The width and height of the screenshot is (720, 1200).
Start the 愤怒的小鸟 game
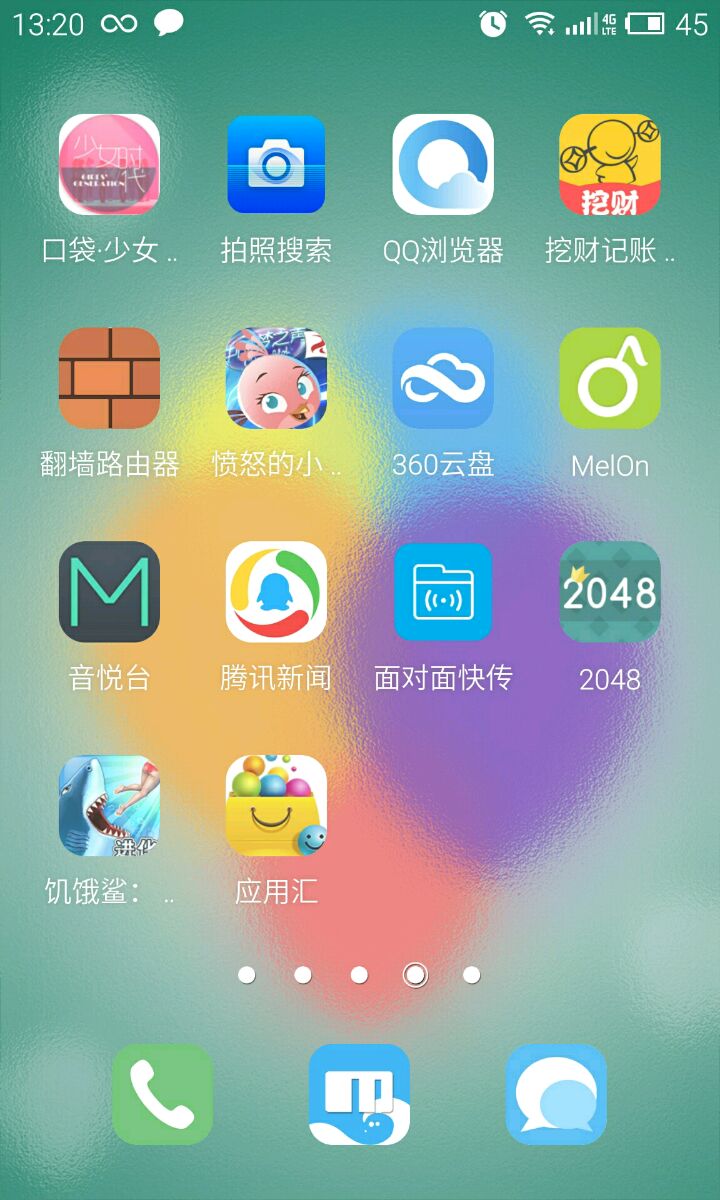pyautogui.click(x=276, y=378)
